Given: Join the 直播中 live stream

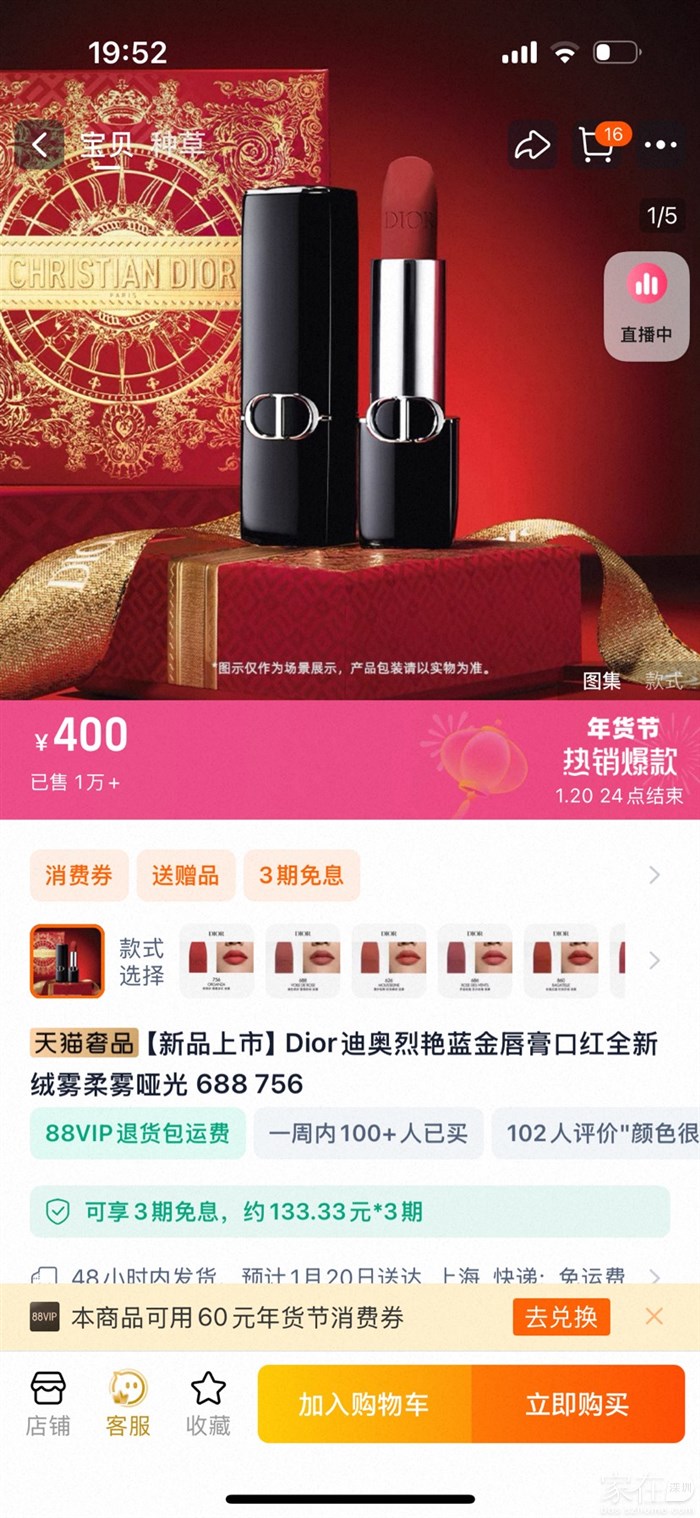Looking at the screenshot, I should point(646,306).
